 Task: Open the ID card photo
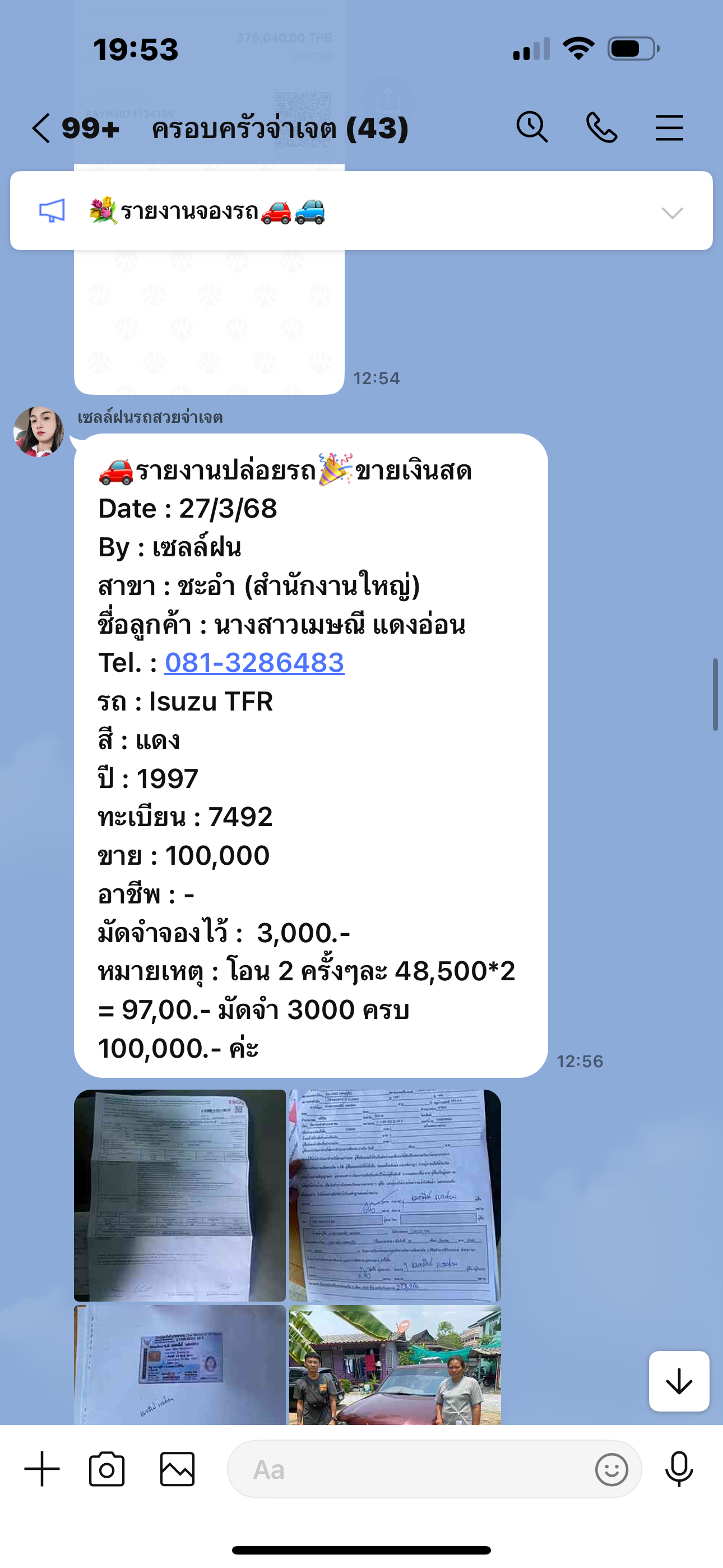[x=179, y=1364]
